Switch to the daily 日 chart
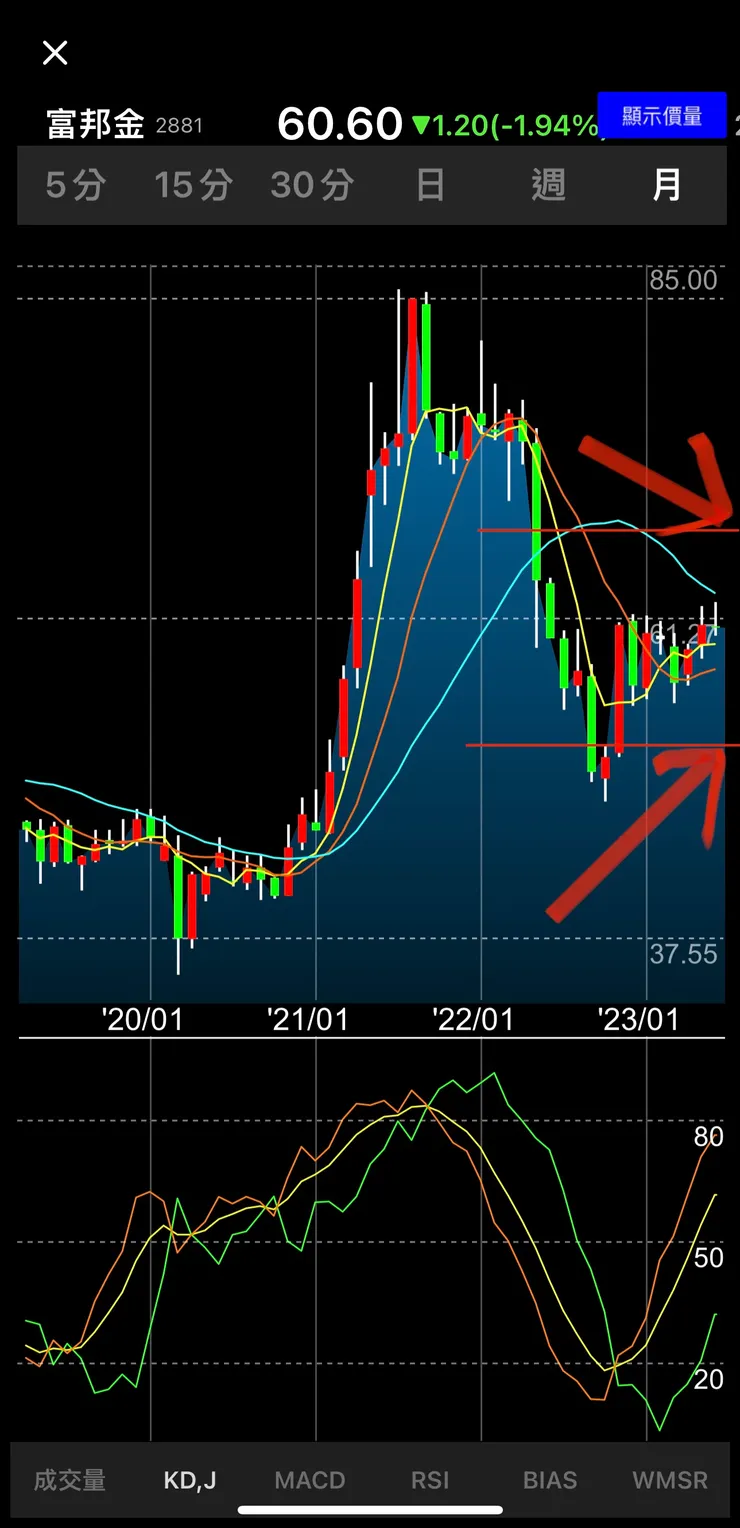The image size is (740, 1528). pyautogui.click(x=430, y=185)
